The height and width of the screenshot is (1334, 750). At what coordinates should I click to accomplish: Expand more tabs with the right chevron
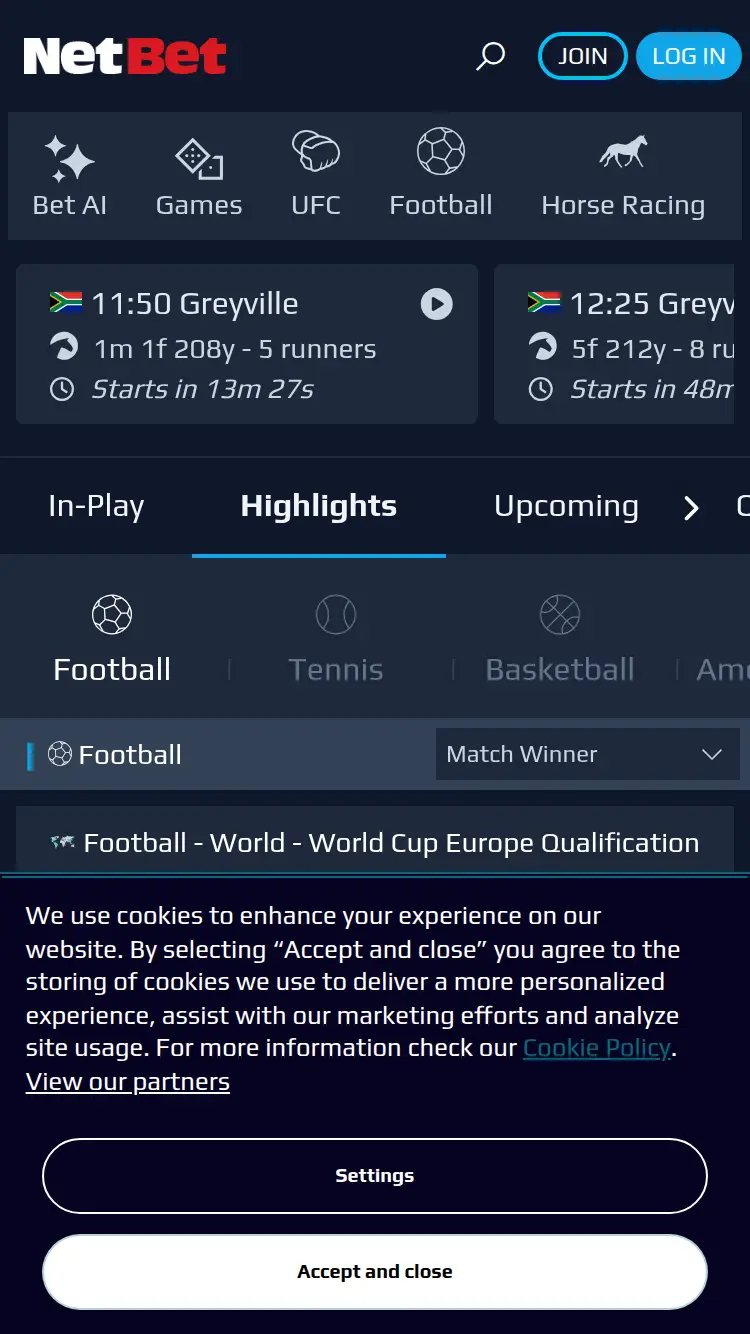690,507
